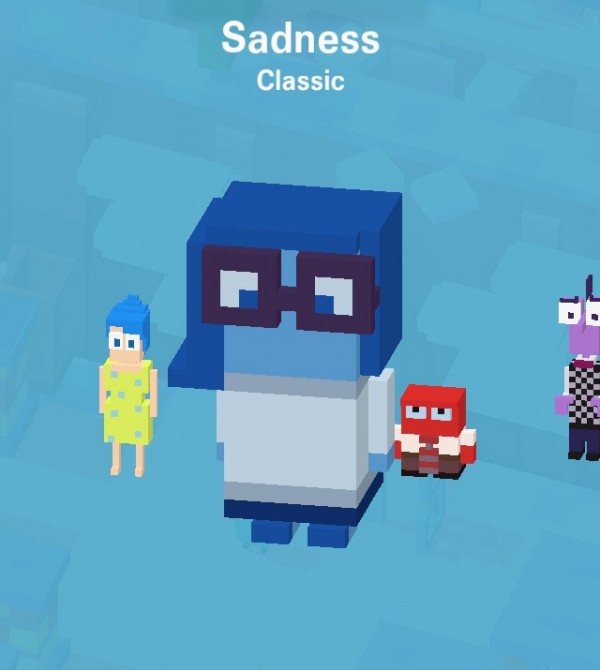
Task: Pick the purple Fear character
Action: click(x=582, y=380)
